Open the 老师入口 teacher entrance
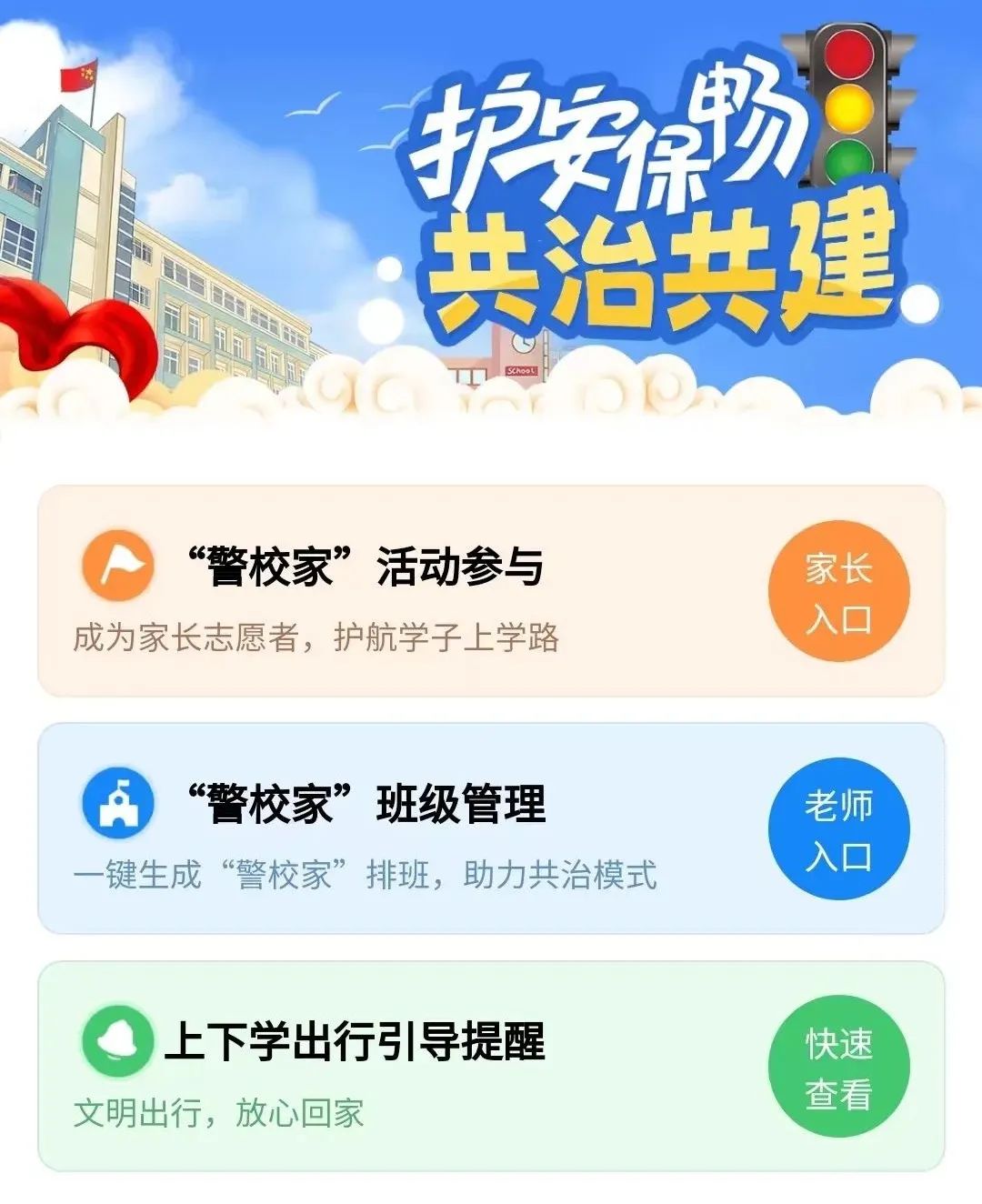982x1204 pixels. (x=838, y=828)
